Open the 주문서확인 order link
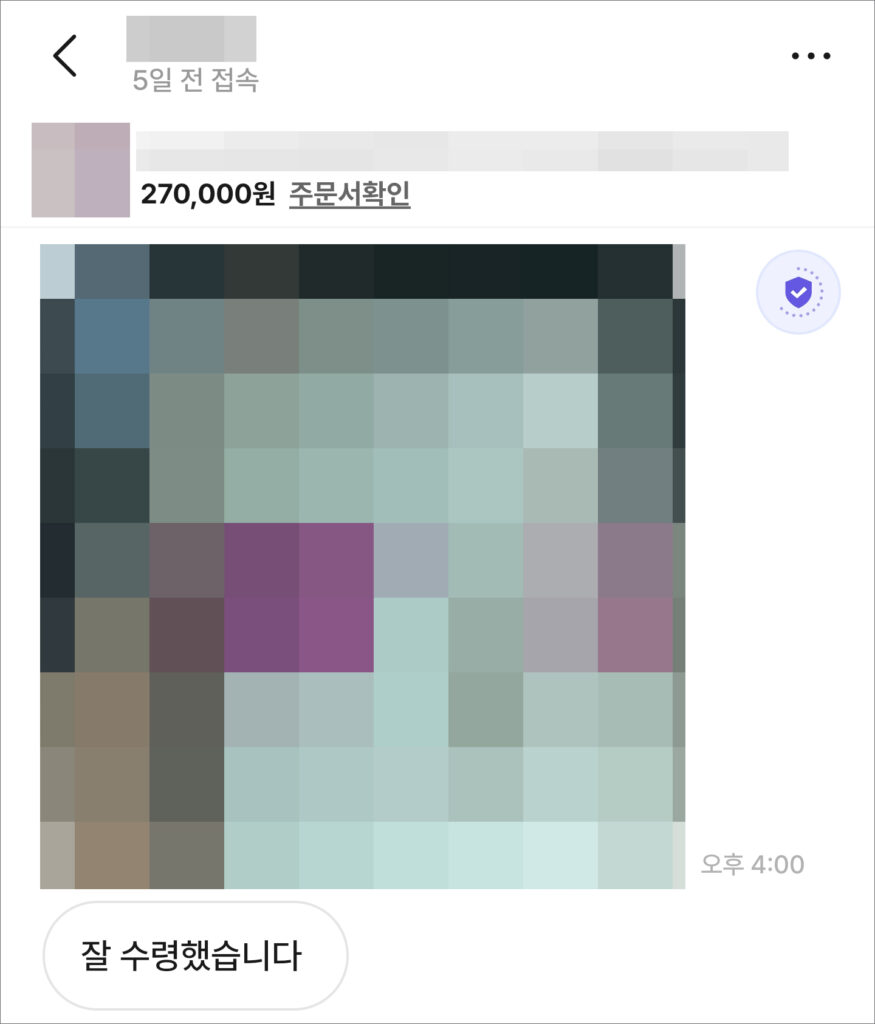This screenshot has height=1024, width=875. coord(349,194)
